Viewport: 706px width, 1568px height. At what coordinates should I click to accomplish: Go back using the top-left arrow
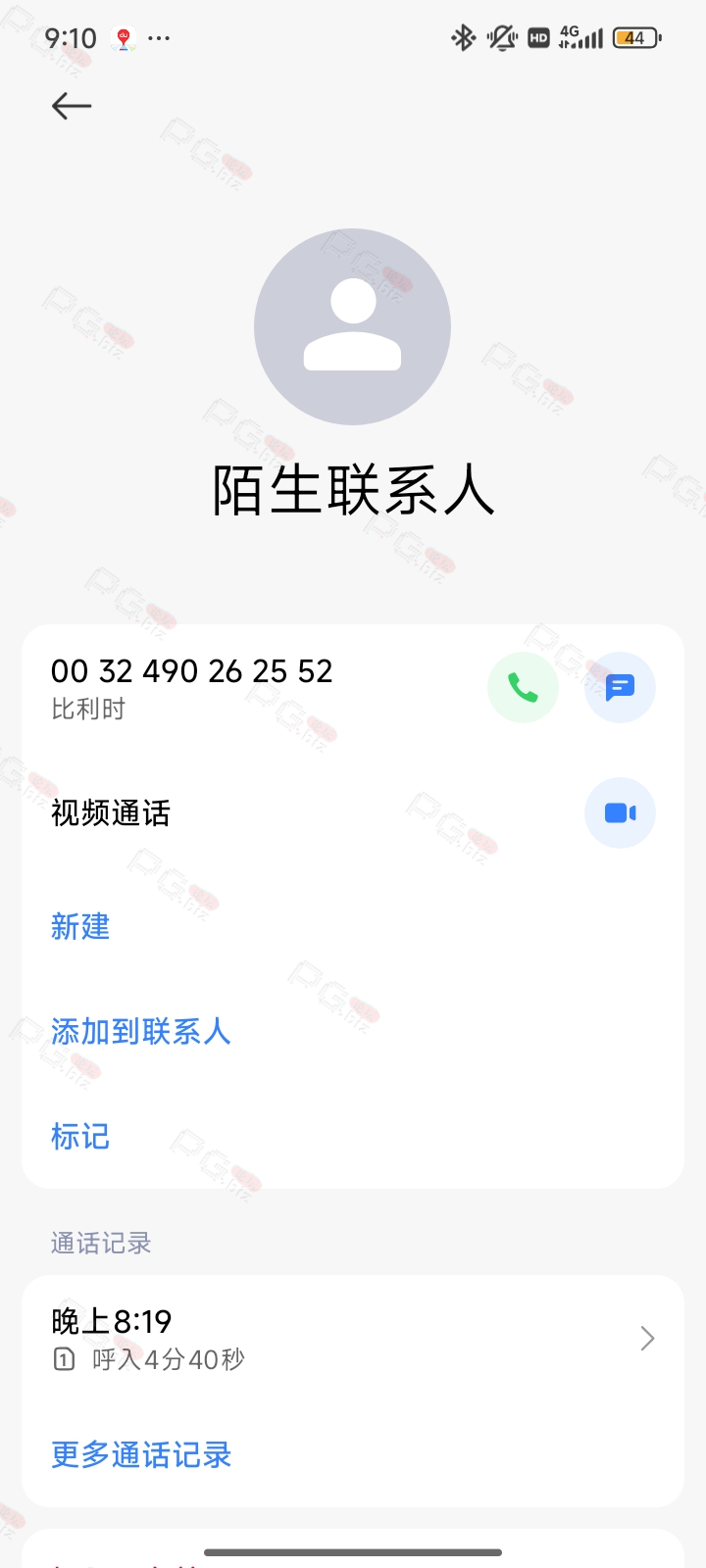point(72,106)
